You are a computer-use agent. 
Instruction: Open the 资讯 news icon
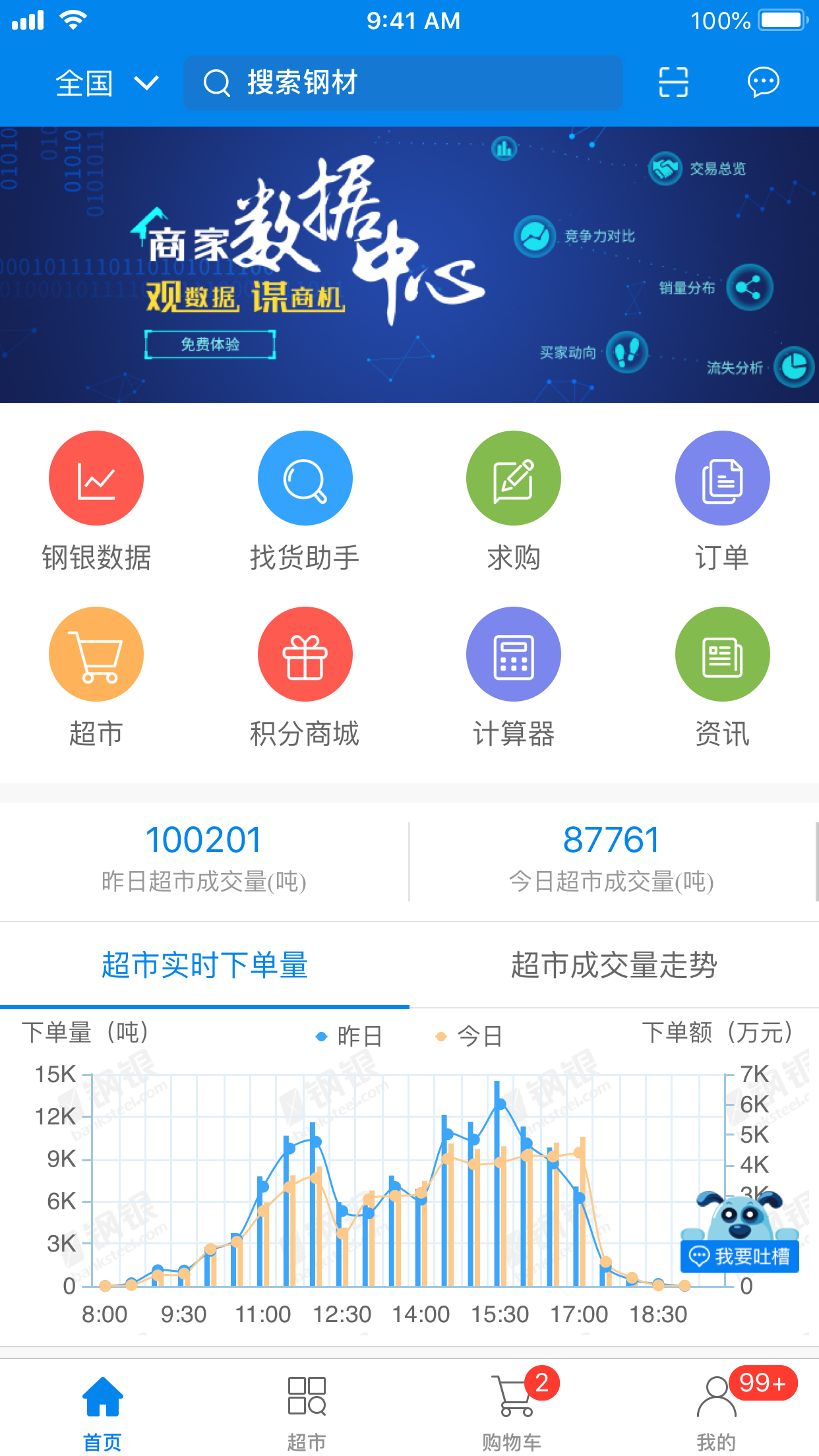click(x=723, y=653)
